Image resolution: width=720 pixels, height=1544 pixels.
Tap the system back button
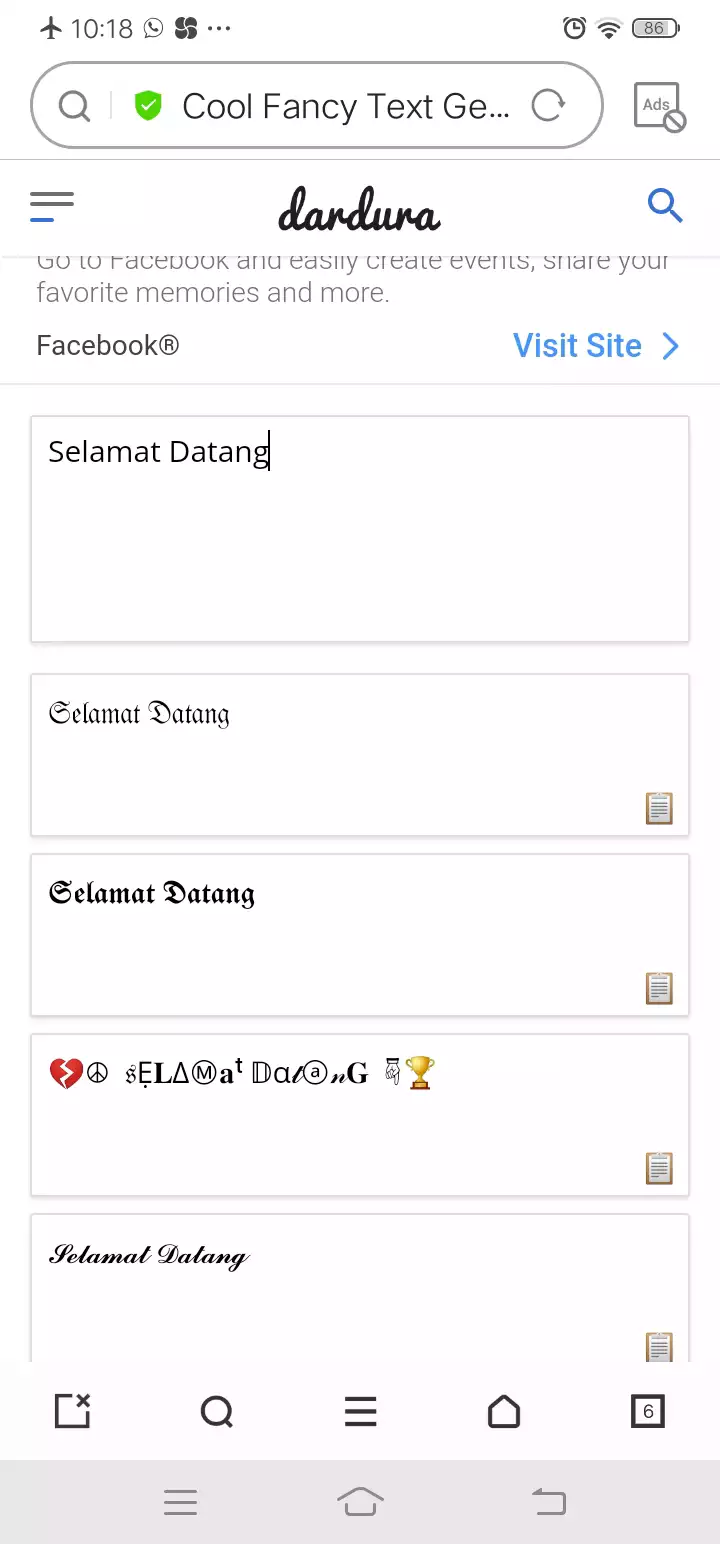click(x=548, y=1501)
